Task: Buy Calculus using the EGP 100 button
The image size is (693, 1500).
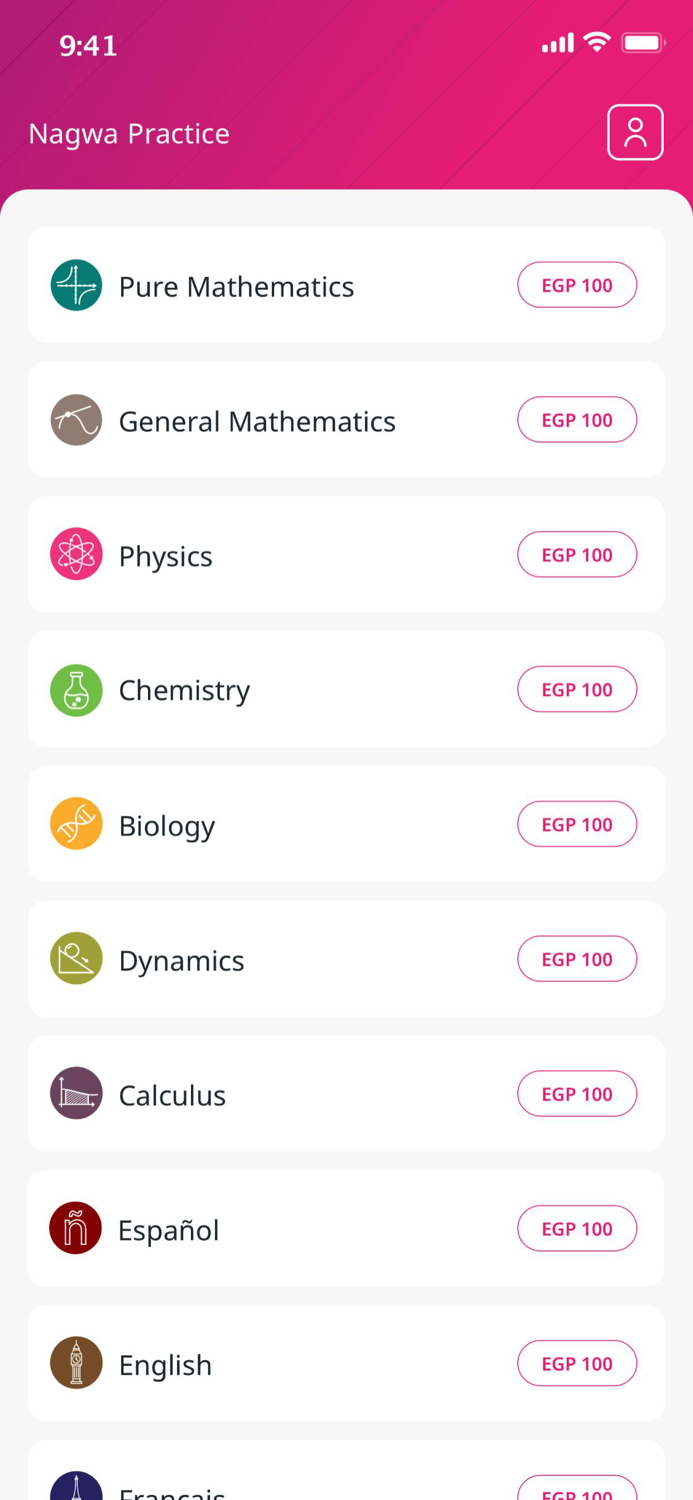Action: 577,1094
